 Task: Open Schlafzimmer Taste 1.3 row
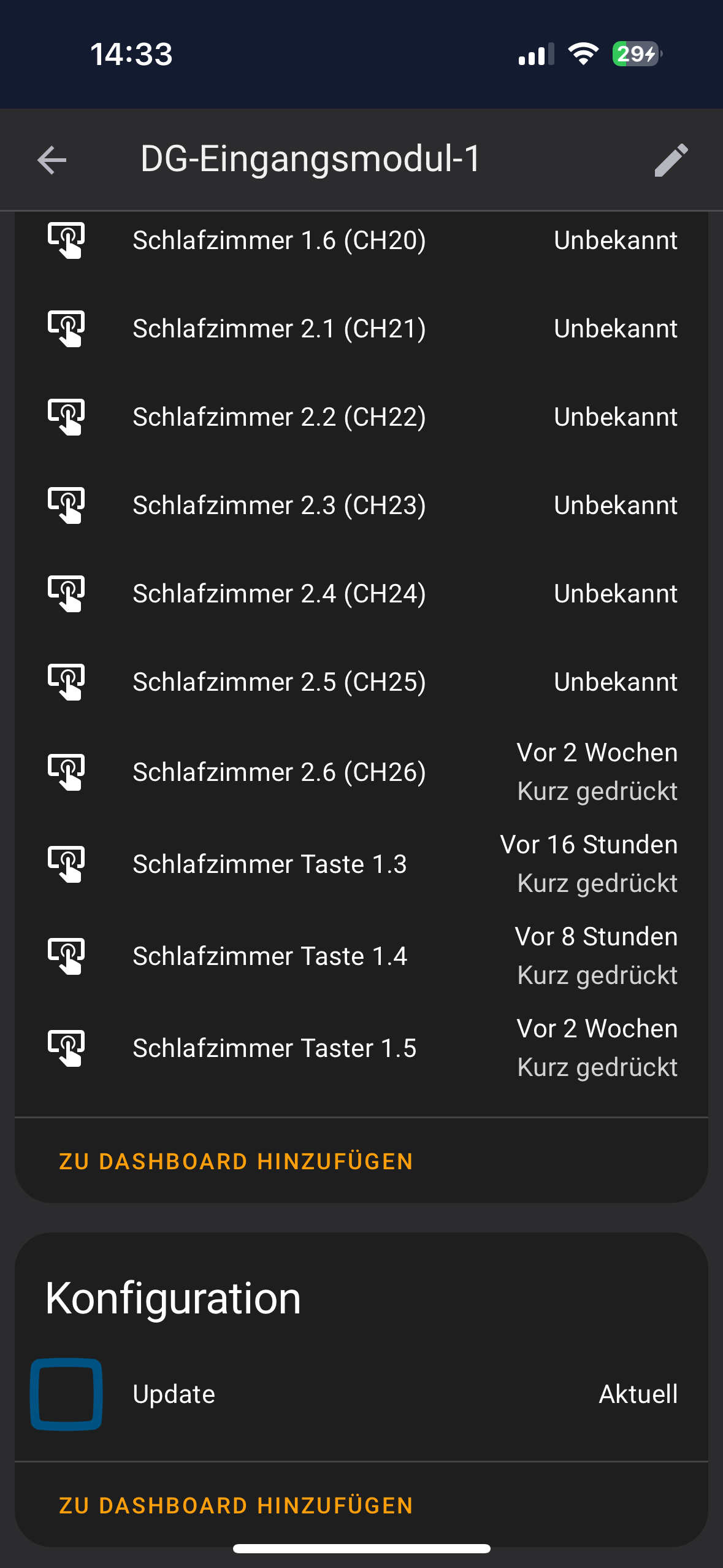[362, 864]
